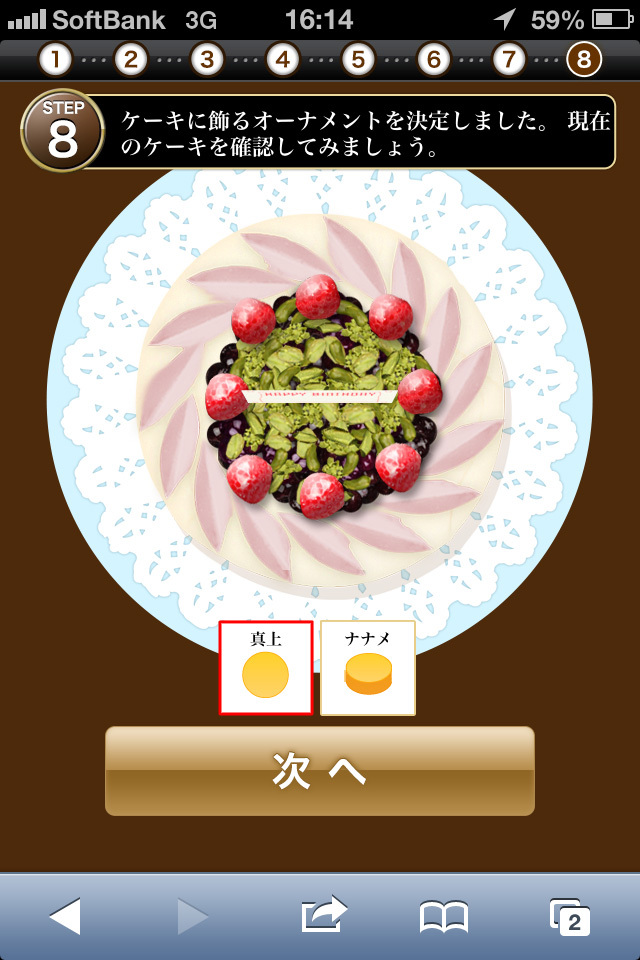Select the 真上 top view option
This screenshot has height=960, width=640.
[x=266, y=667]
